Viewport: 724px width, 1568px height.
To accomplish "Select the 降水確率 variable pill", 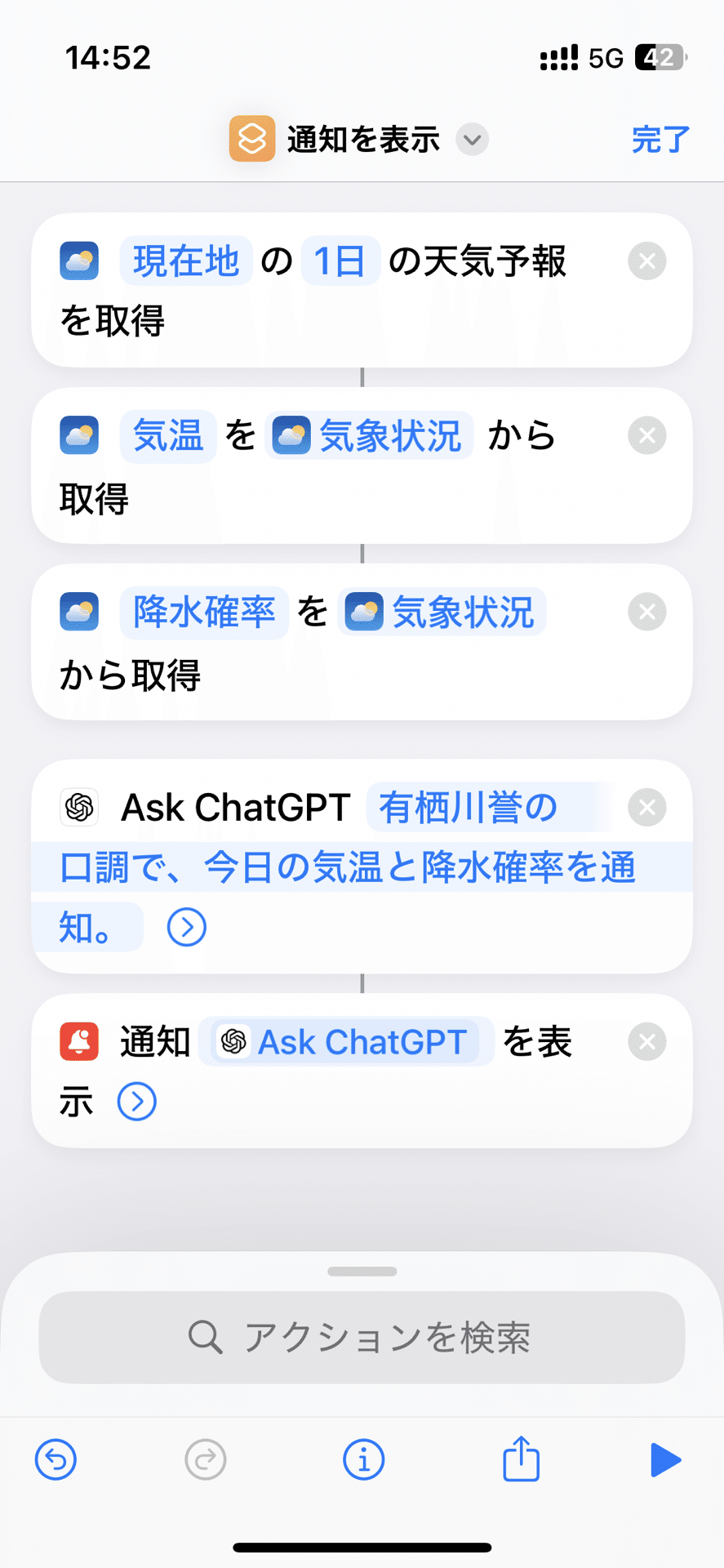I will (203, 612).
